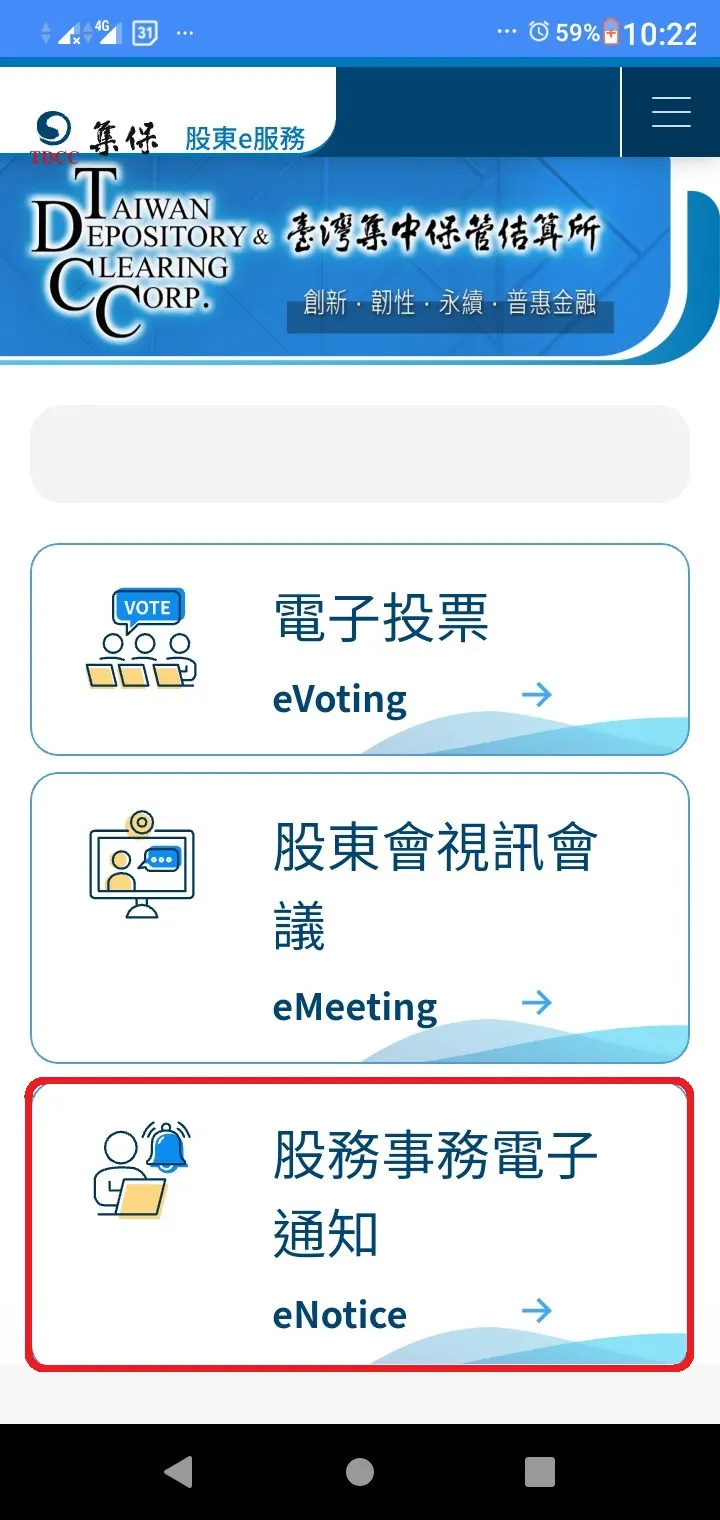Image resolution: width=720 pixels, height=1520 pixels.
Task: Open the hamburger navigation menu
Action: [670, 112]
